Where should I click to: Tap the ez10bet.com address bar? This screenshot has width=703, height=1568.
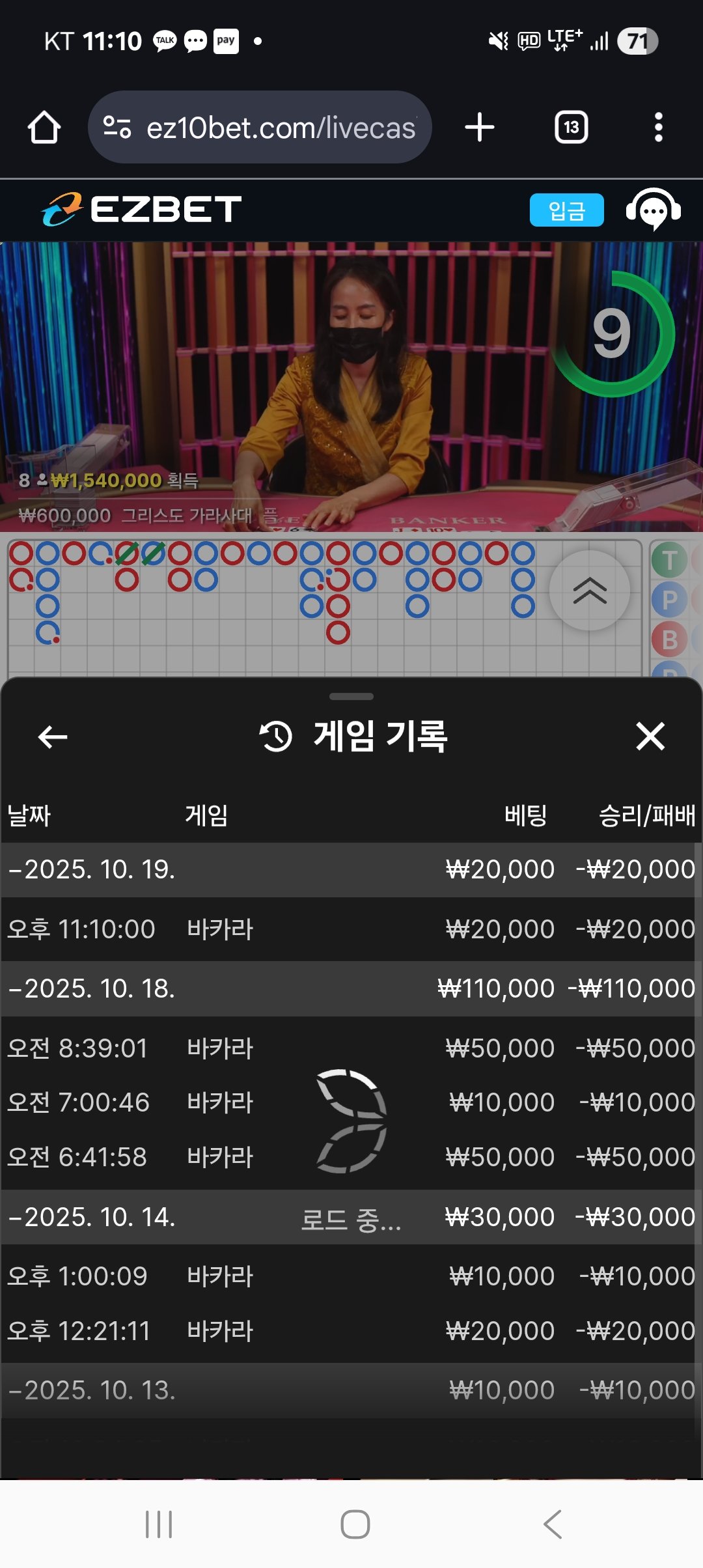(x=260, y=127)
